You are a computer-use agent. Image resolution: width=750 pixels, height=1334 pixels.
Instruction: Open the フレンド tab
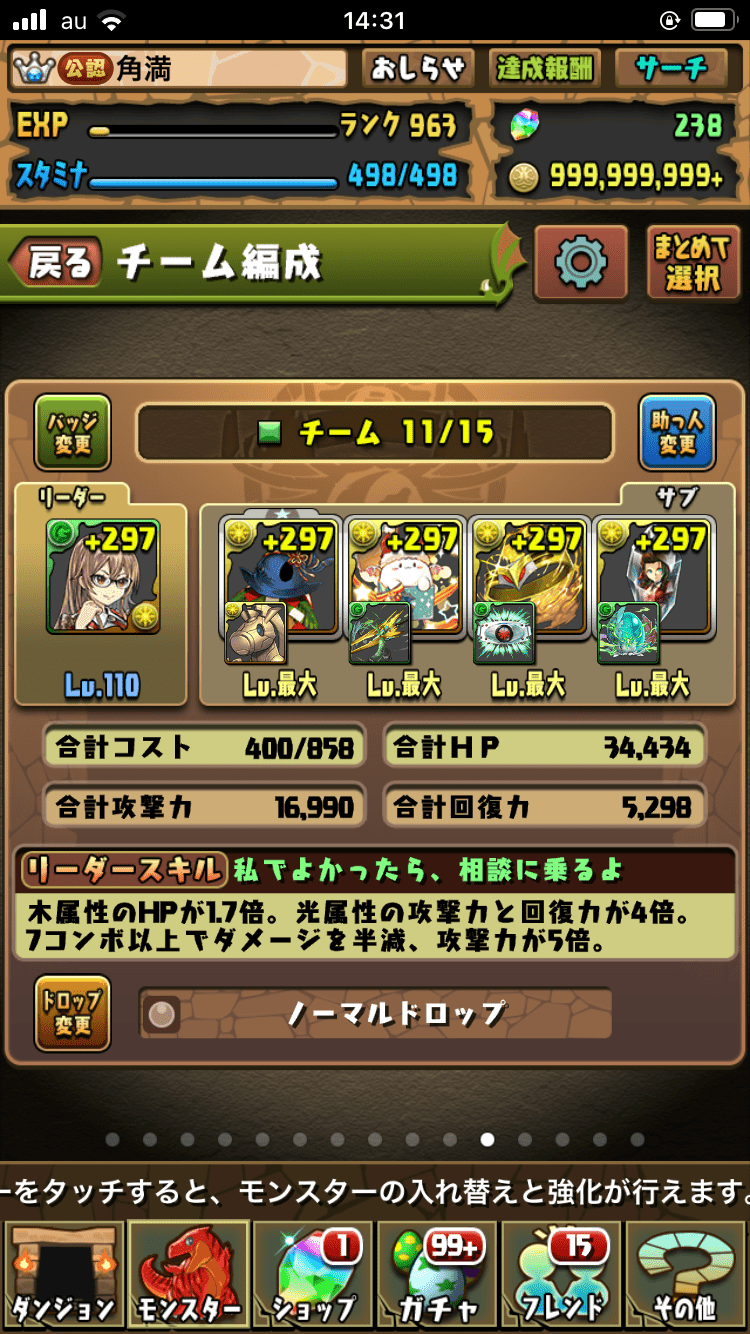pos(560,1274)
